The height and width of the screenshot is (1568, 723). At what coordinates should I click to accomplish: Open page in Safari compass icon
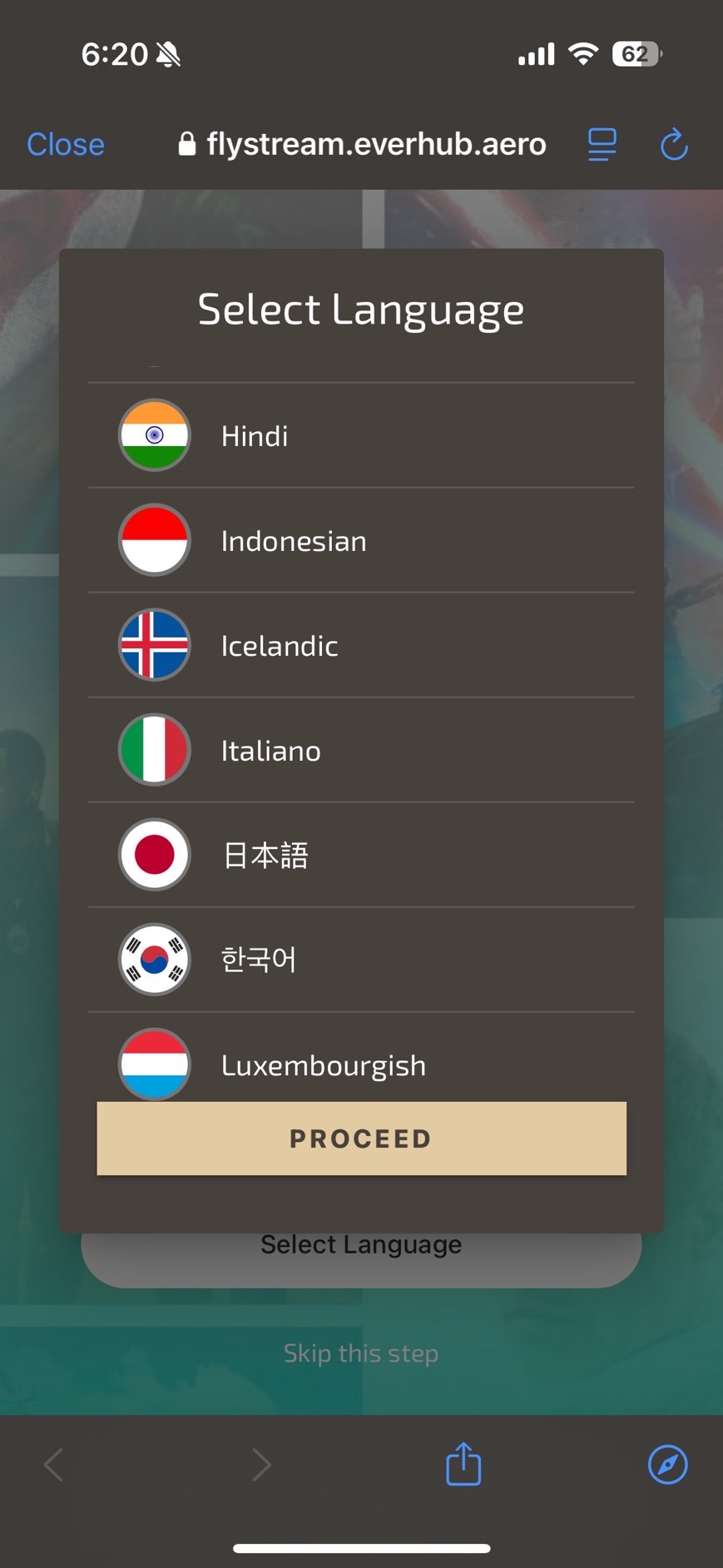(667, 1464)
